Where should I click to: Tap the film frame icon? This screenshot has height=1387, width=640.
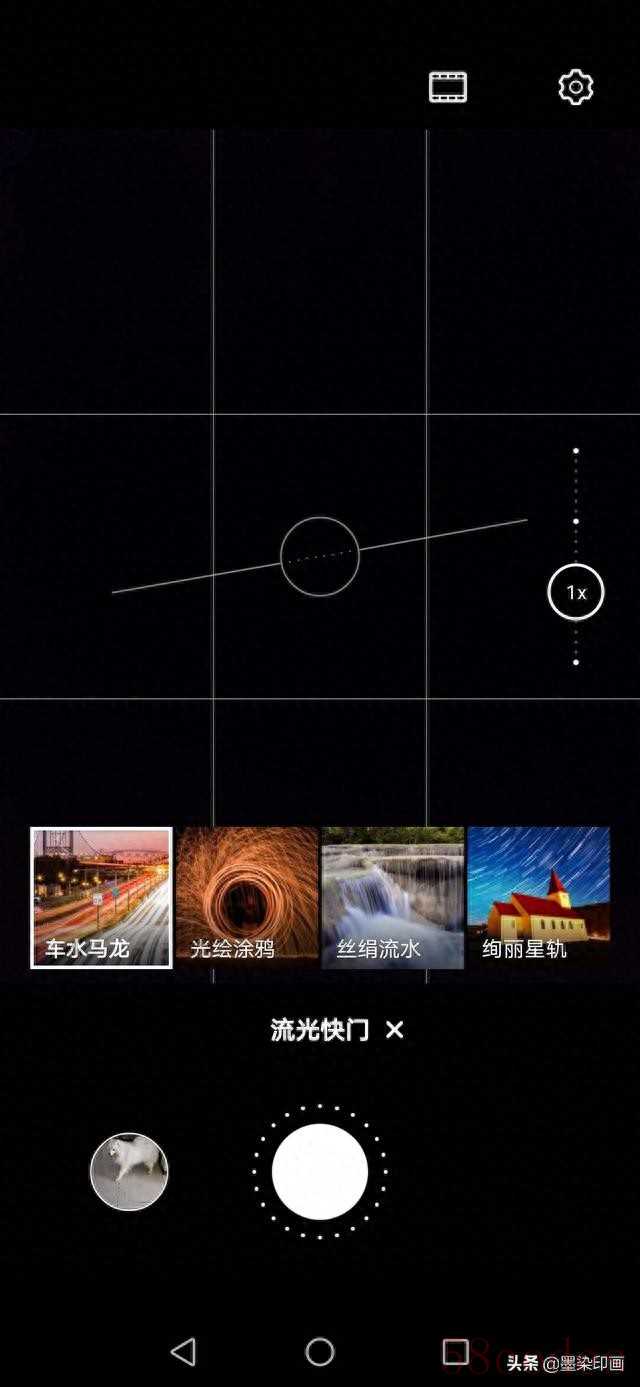click(448, 88)
